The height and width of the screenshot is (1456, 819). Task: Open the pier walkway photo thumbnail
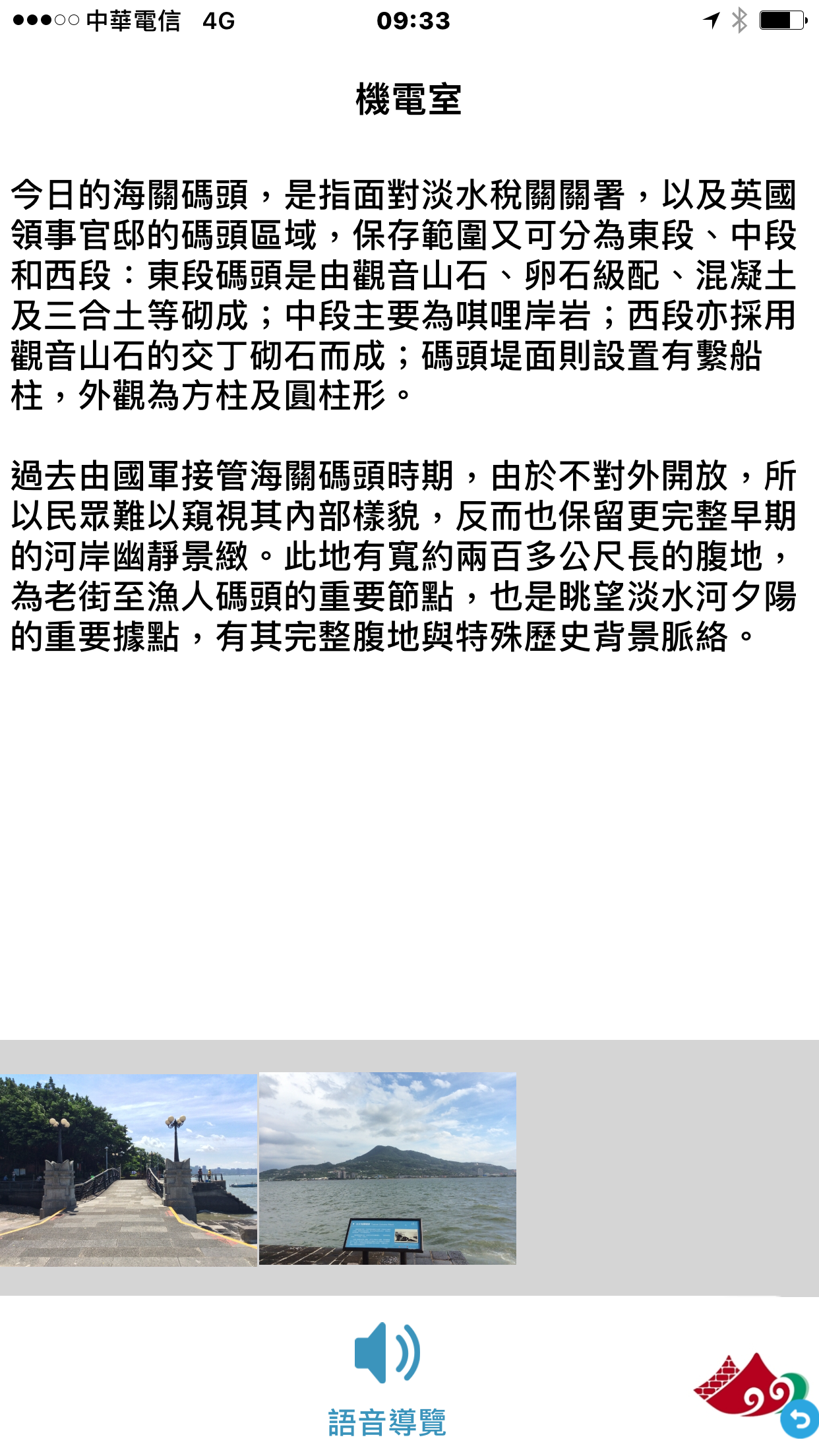pos(129,1170)
